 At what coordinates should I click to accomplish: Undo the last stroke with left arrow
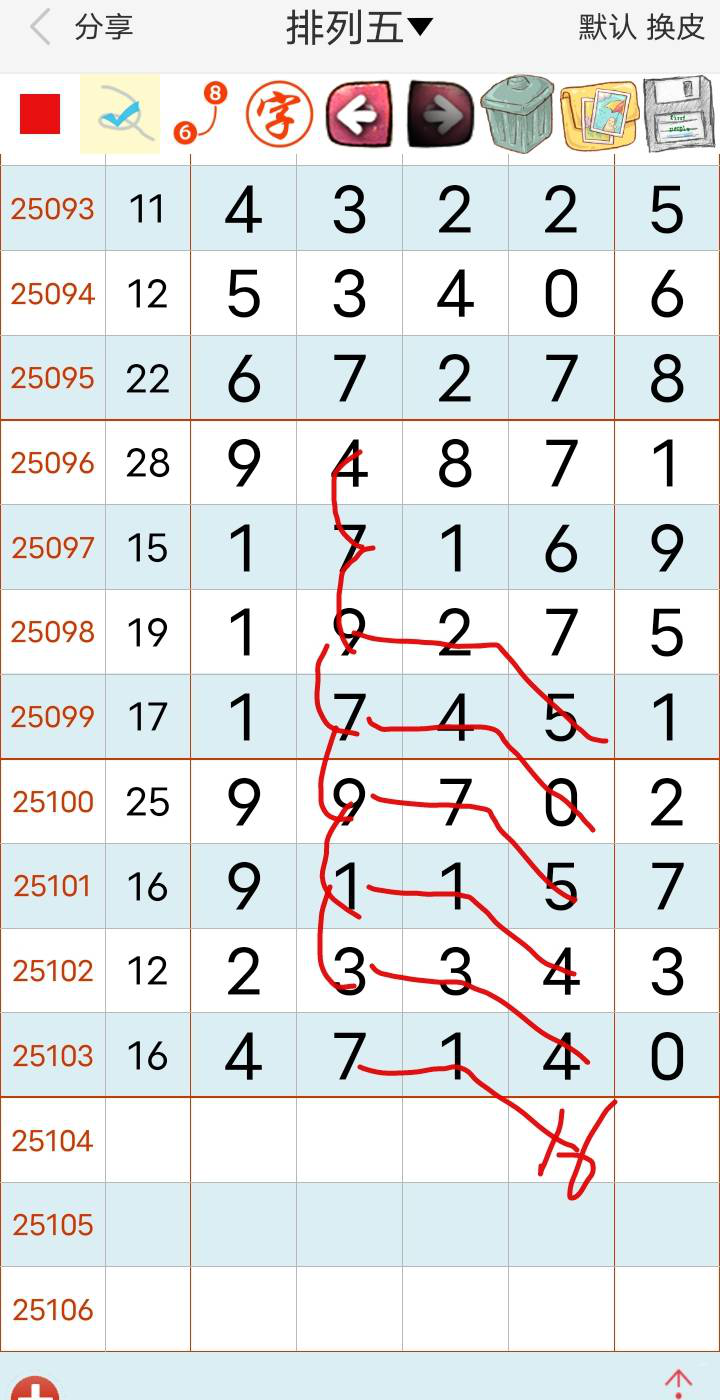coord(358,114)
